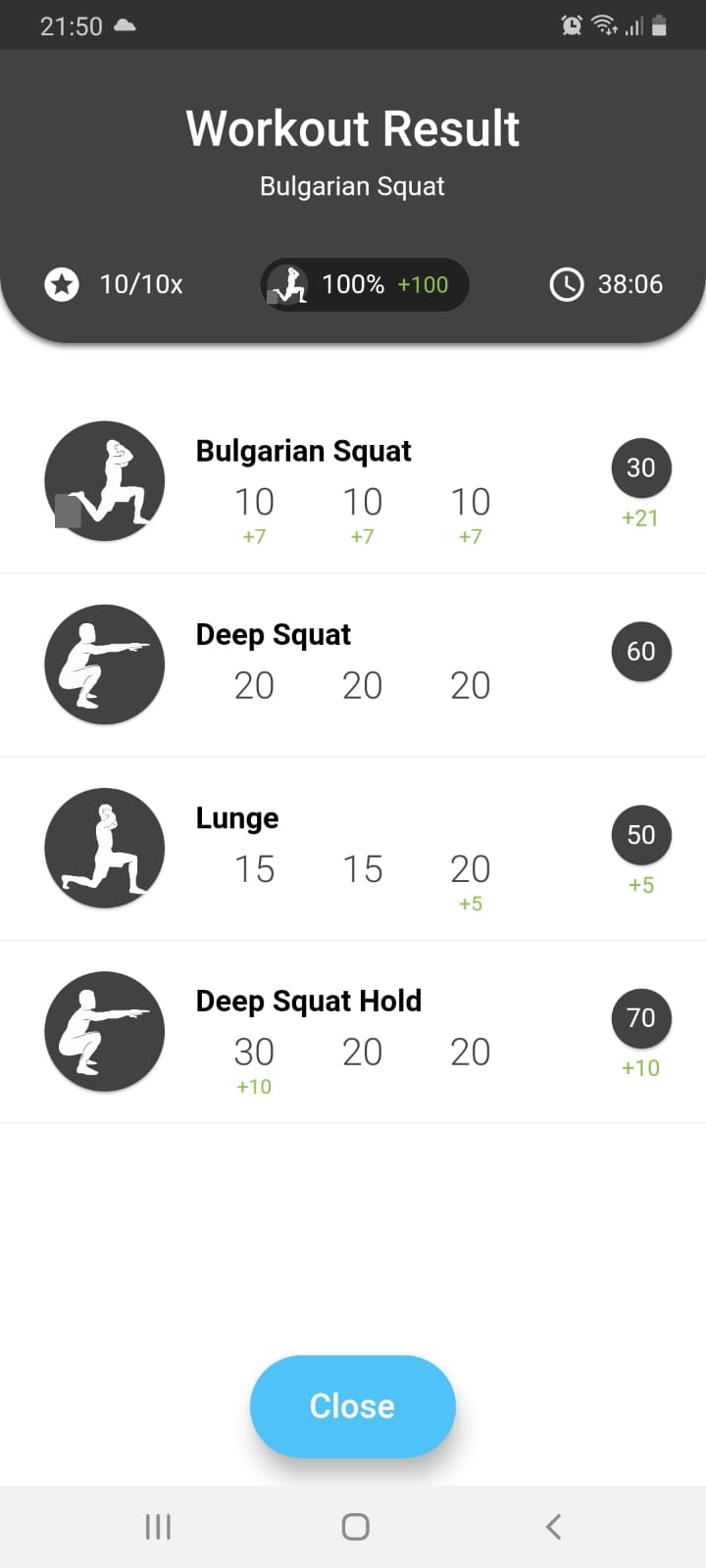Close the workout result screen

[352, 1405]
